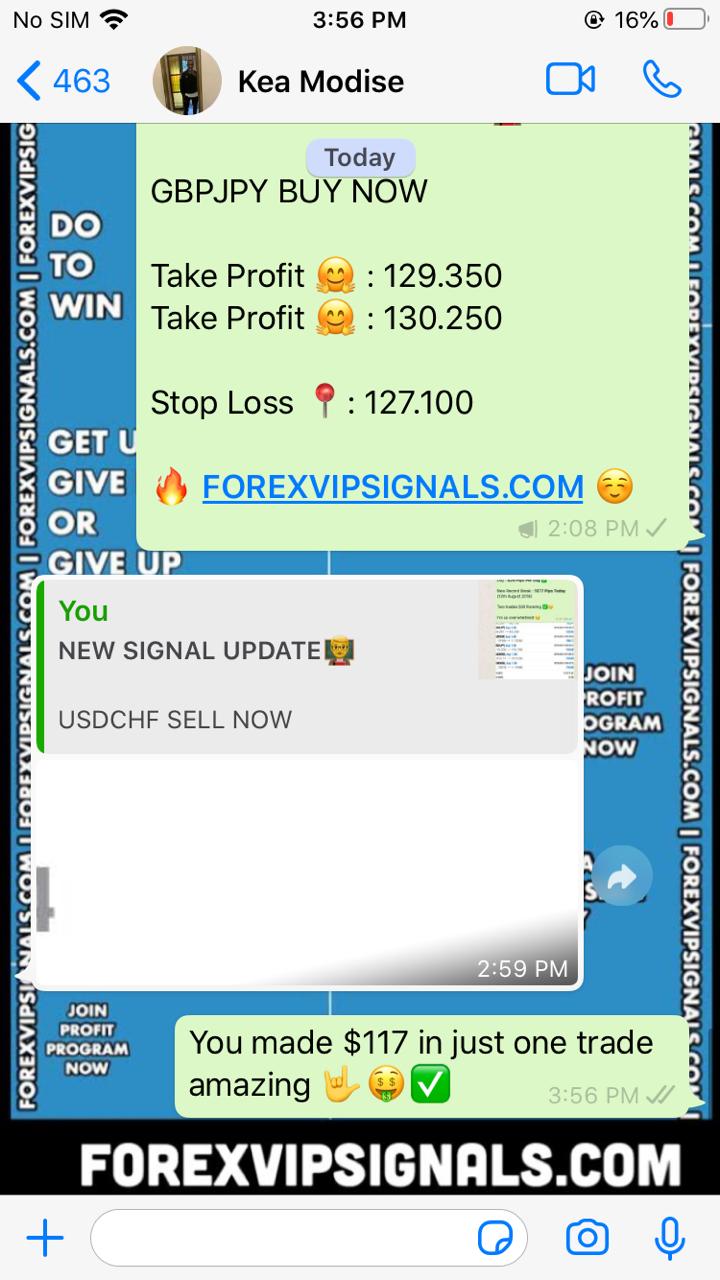The width and height of the screenshot is (720, 1280).
Task: Open the camera to send a photo
Action: tap(587, 1238)
